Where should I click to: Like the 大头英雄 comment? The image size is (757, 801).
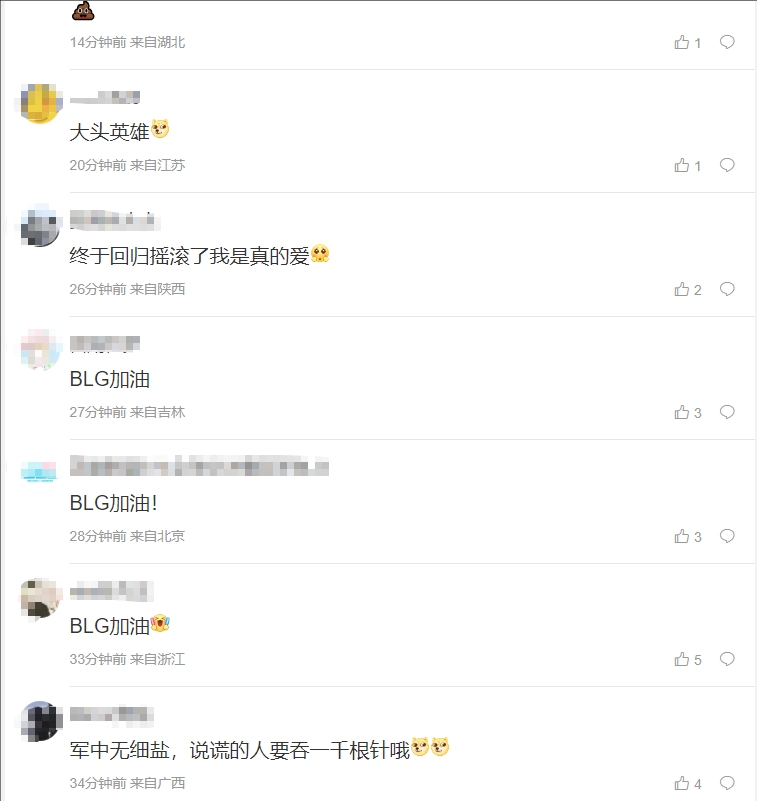point(682,165)
